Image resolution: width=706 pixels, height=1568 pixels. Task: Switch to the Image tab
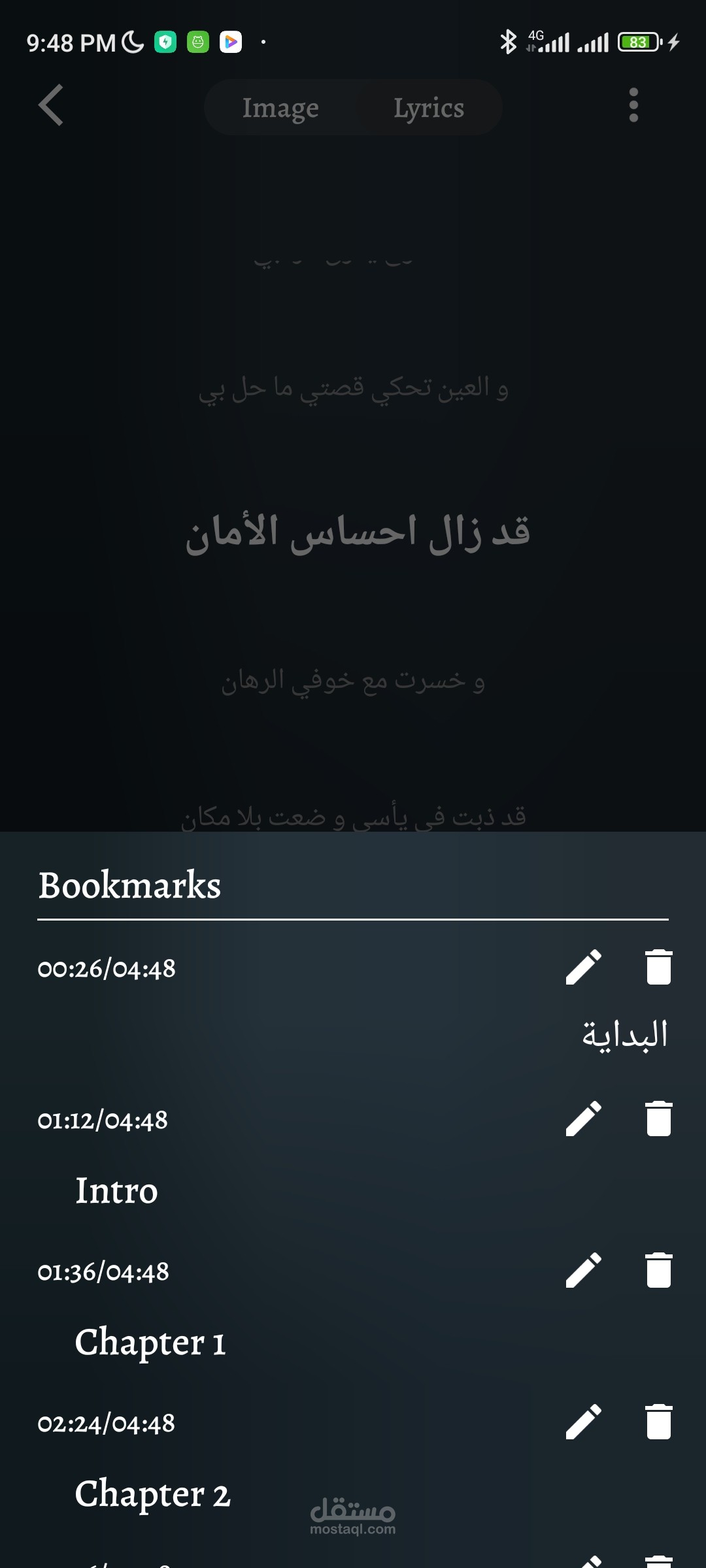pyautogui.click(x=280, y=108)
